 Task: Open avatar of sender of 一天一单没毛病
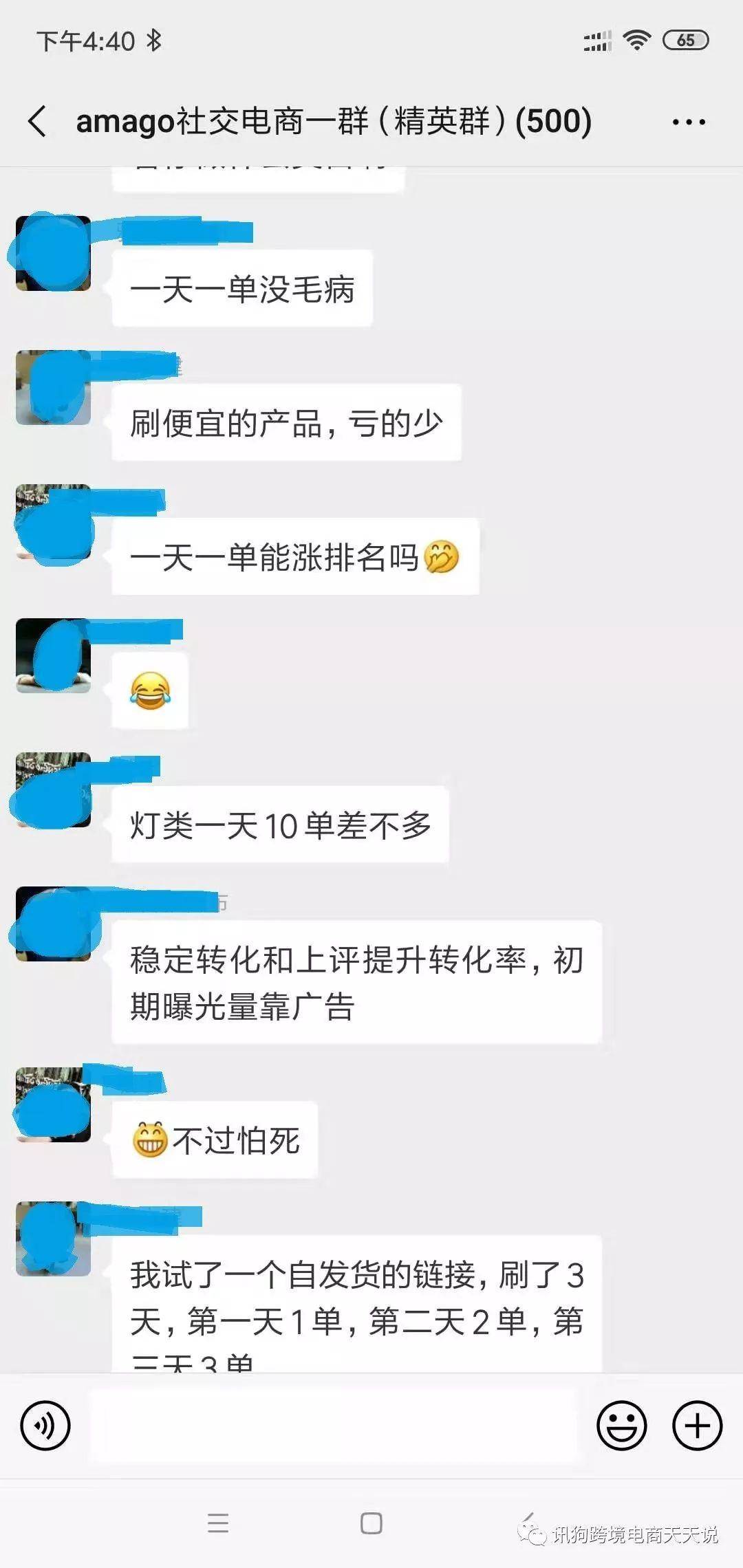(x=54, y=253)
